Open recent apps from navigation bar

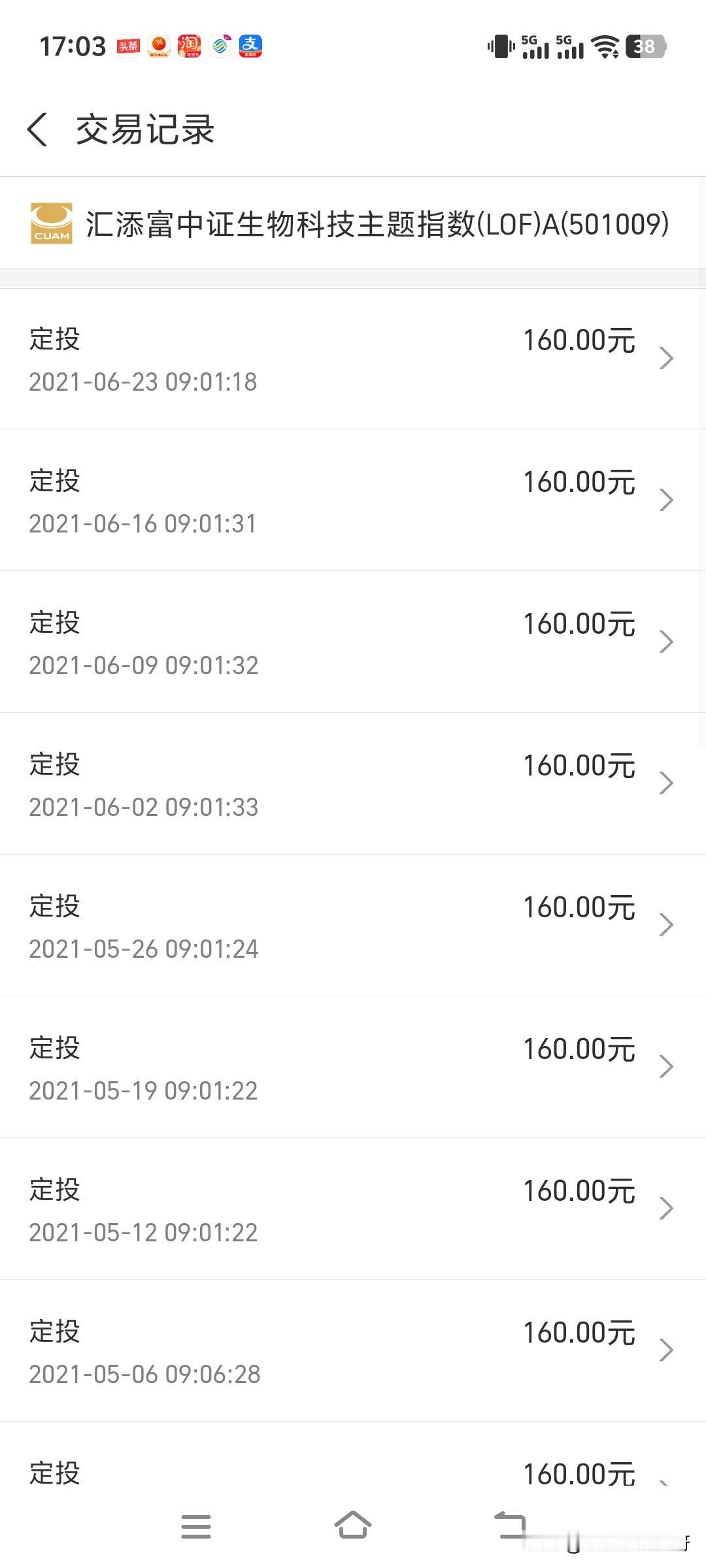[x=196, y=1526]
